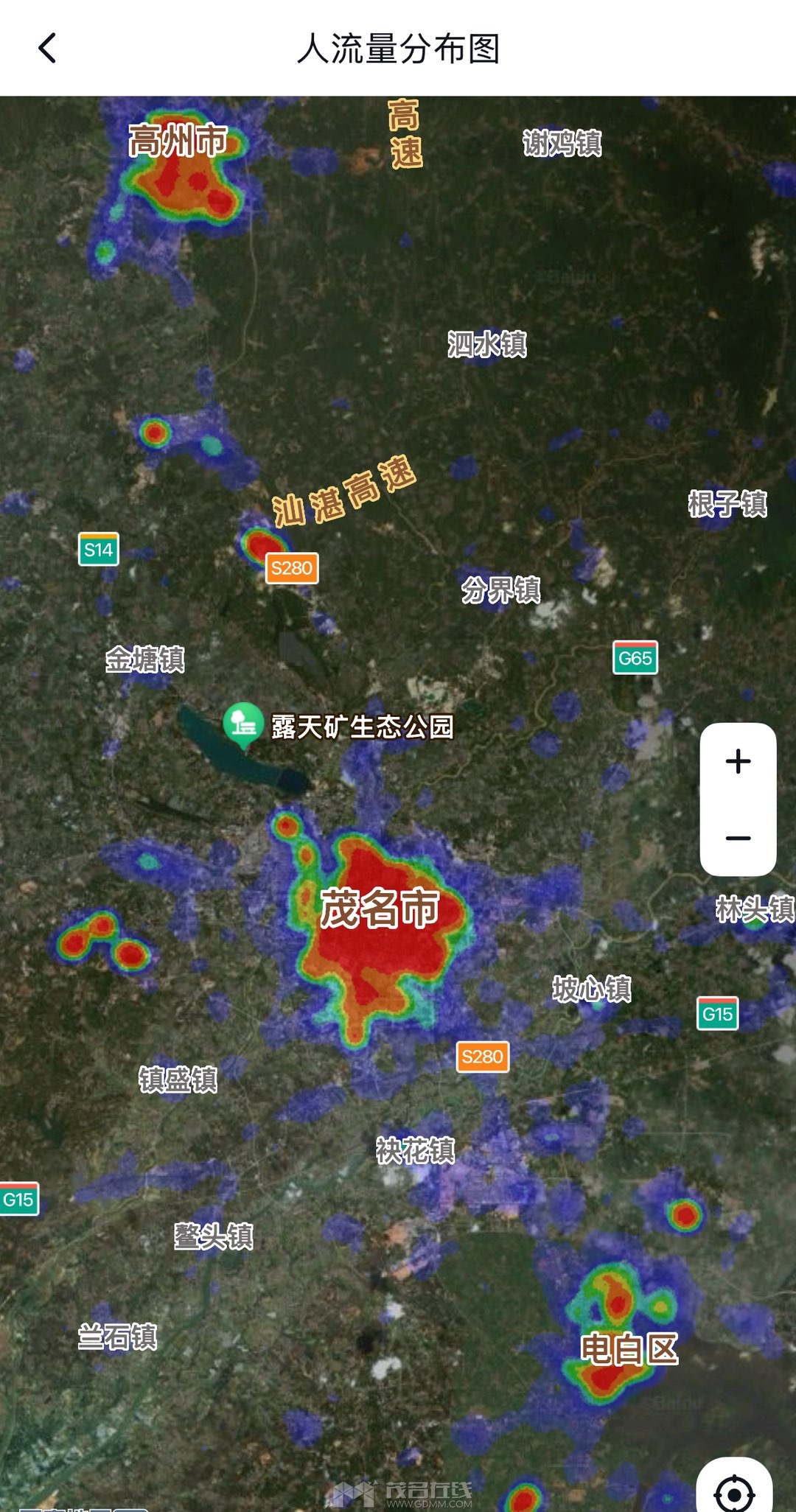Image resolution: width=796 pixels, height=1512 pixels.
Task: Zoom out on the map
Action: click(738, 839)
